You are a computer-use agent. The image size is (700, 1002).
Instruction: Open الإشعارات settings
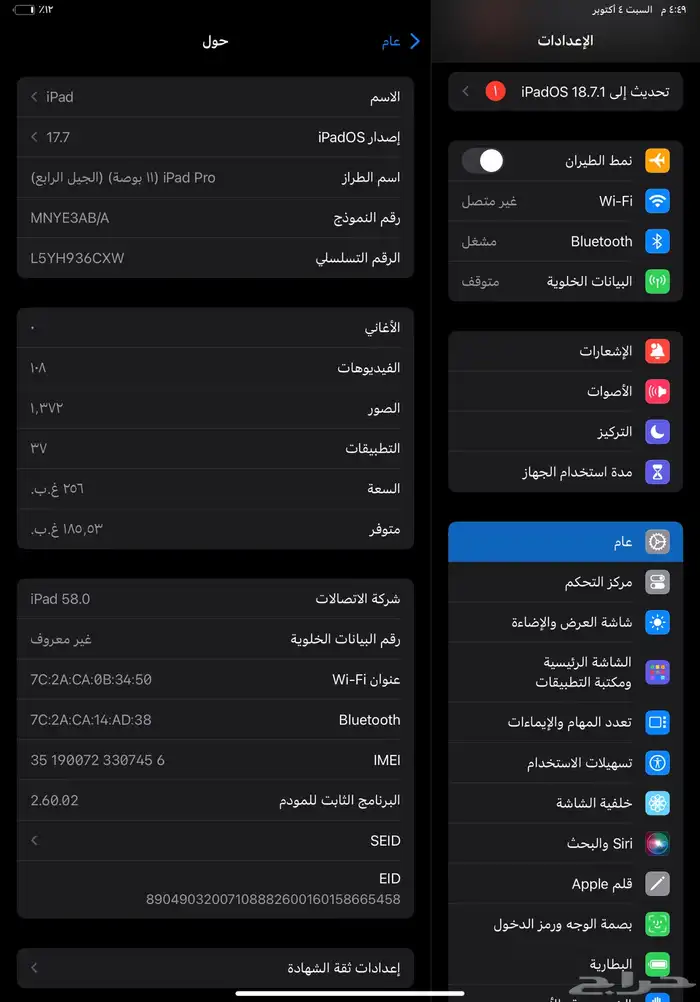pos(565,351)
